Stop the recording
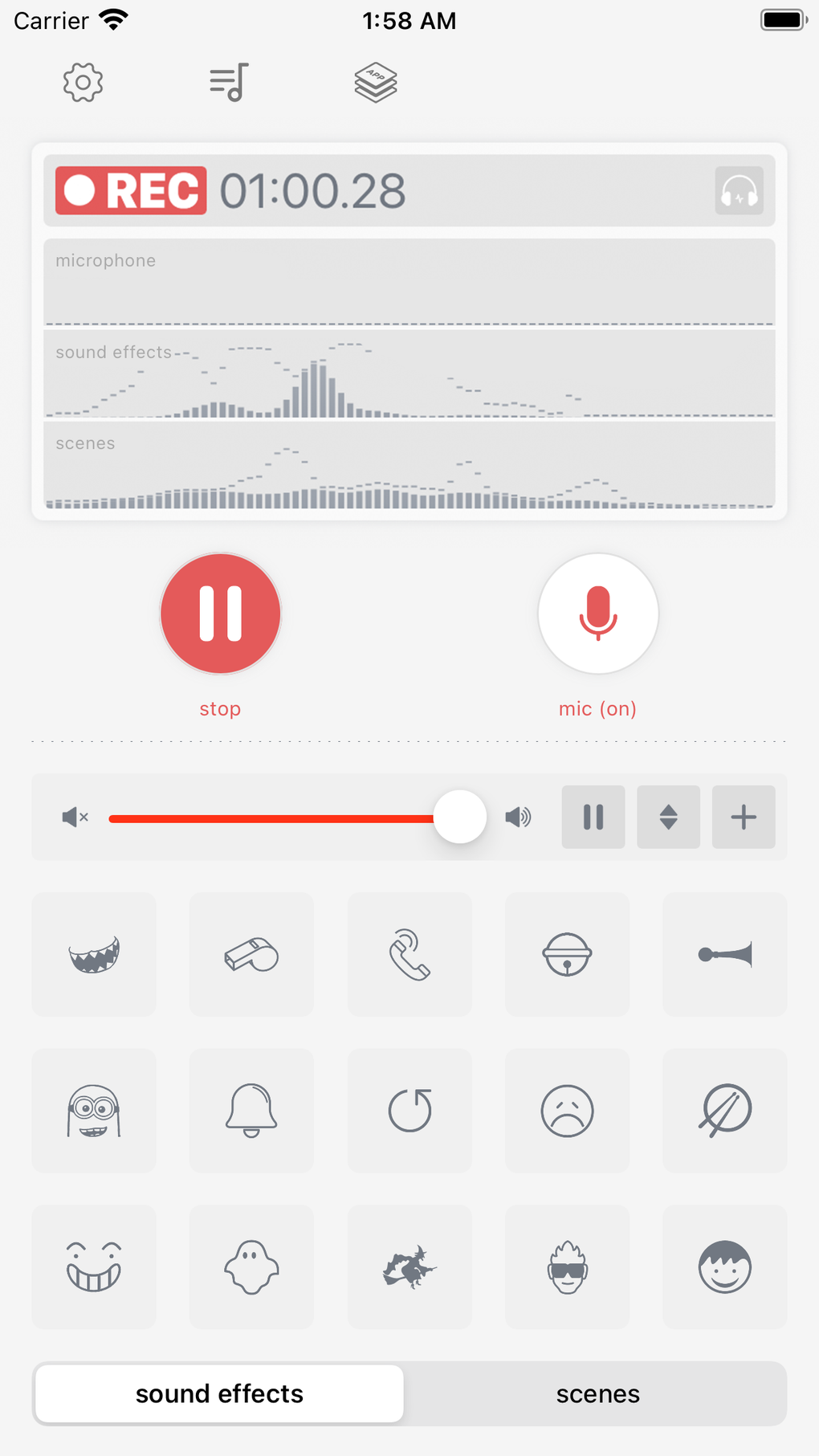 point(220,614)
